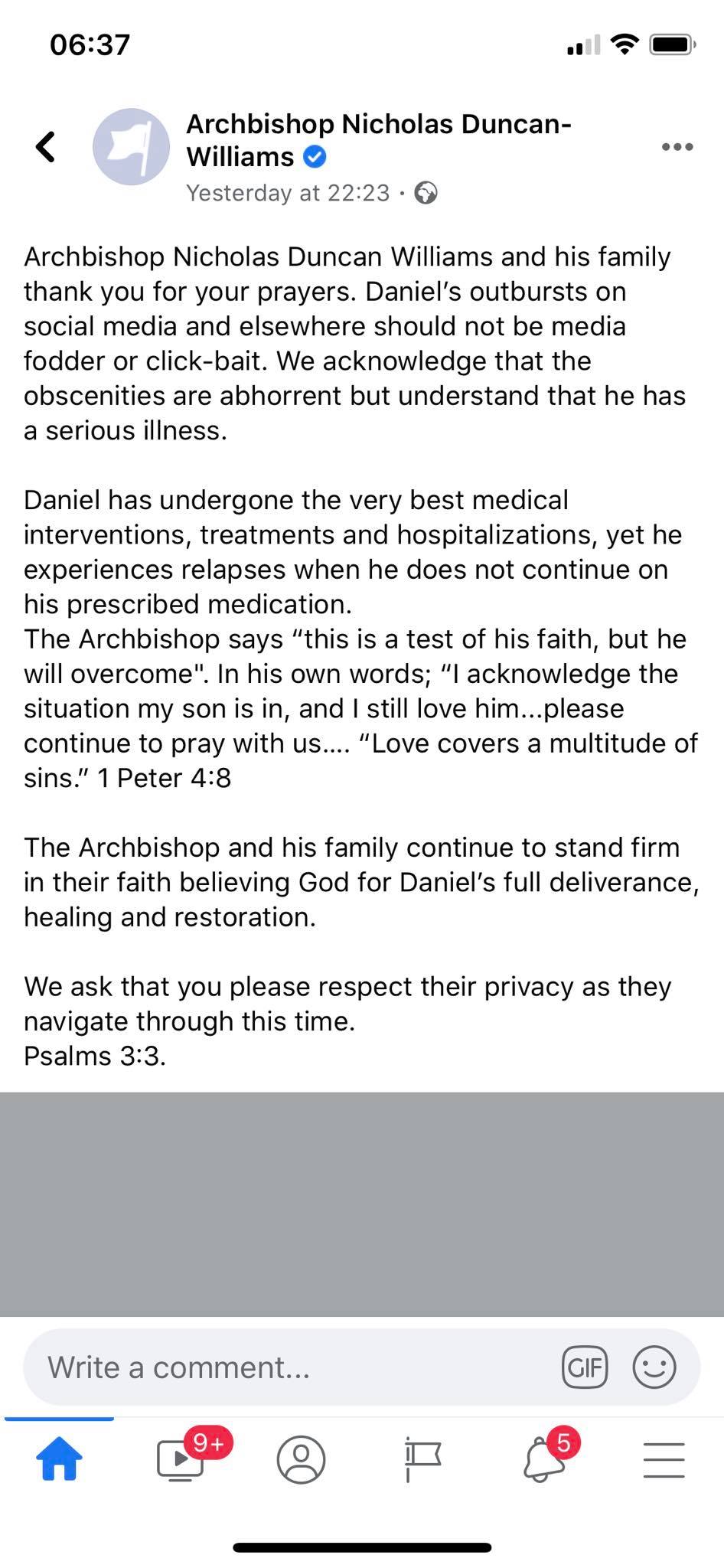Switch to the Profile tab
Screen dimensions: 724x1568
pos(301,1459)
